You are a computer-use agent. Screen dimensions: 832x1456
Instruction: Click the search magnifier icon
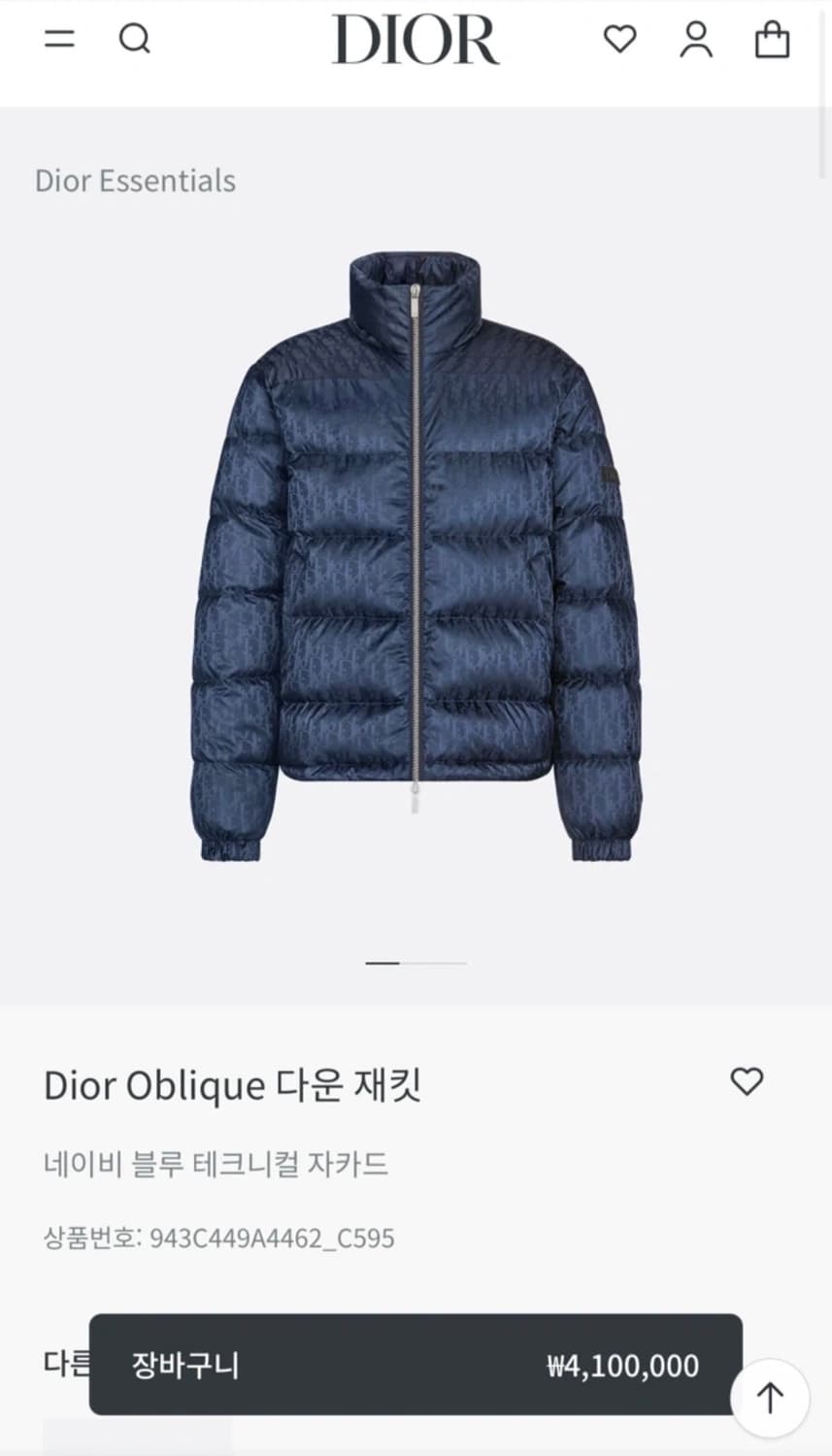click(136, 40)
